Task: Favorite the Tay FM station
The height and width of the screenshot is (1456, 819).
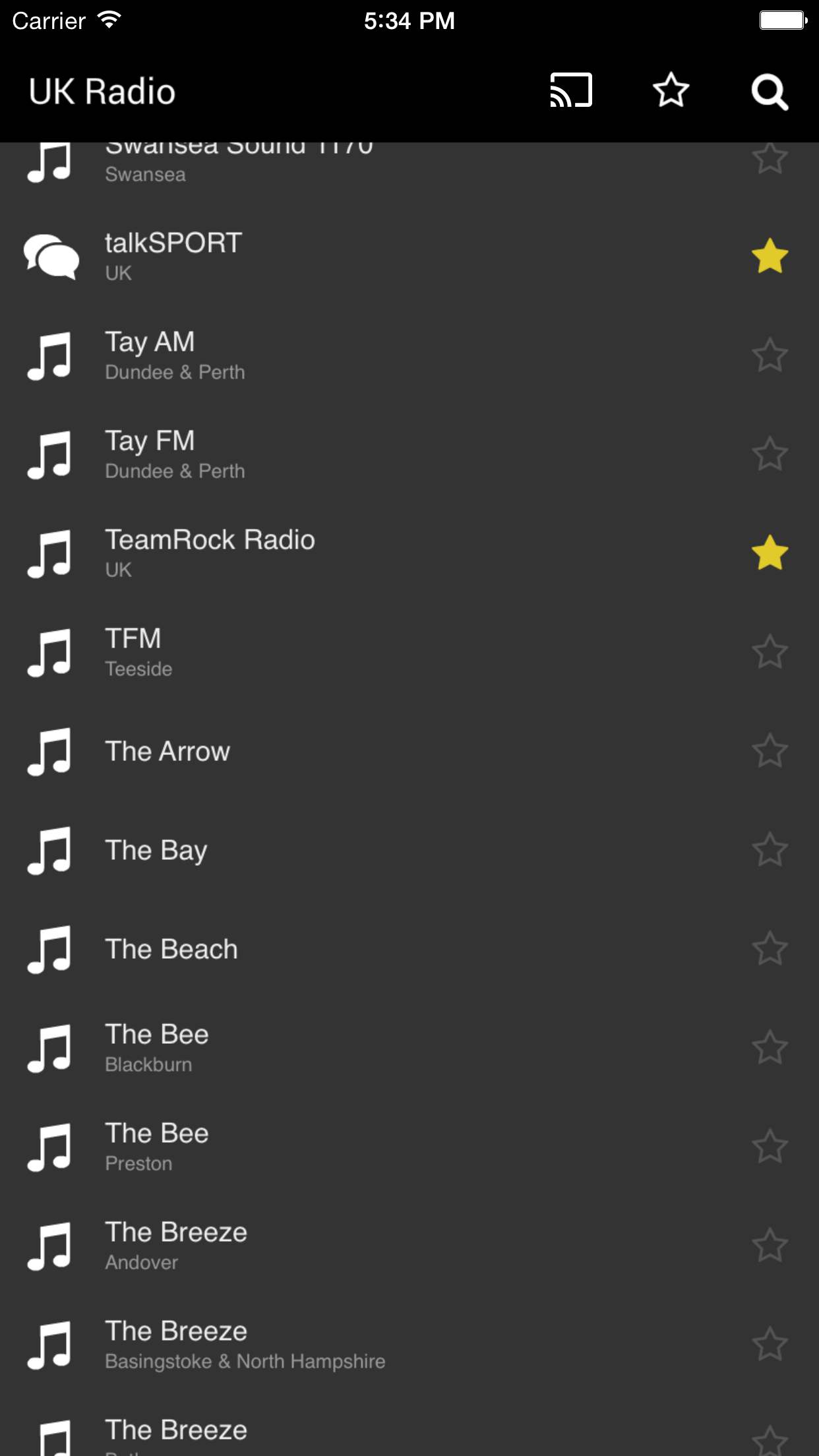Action: (770, 454)
